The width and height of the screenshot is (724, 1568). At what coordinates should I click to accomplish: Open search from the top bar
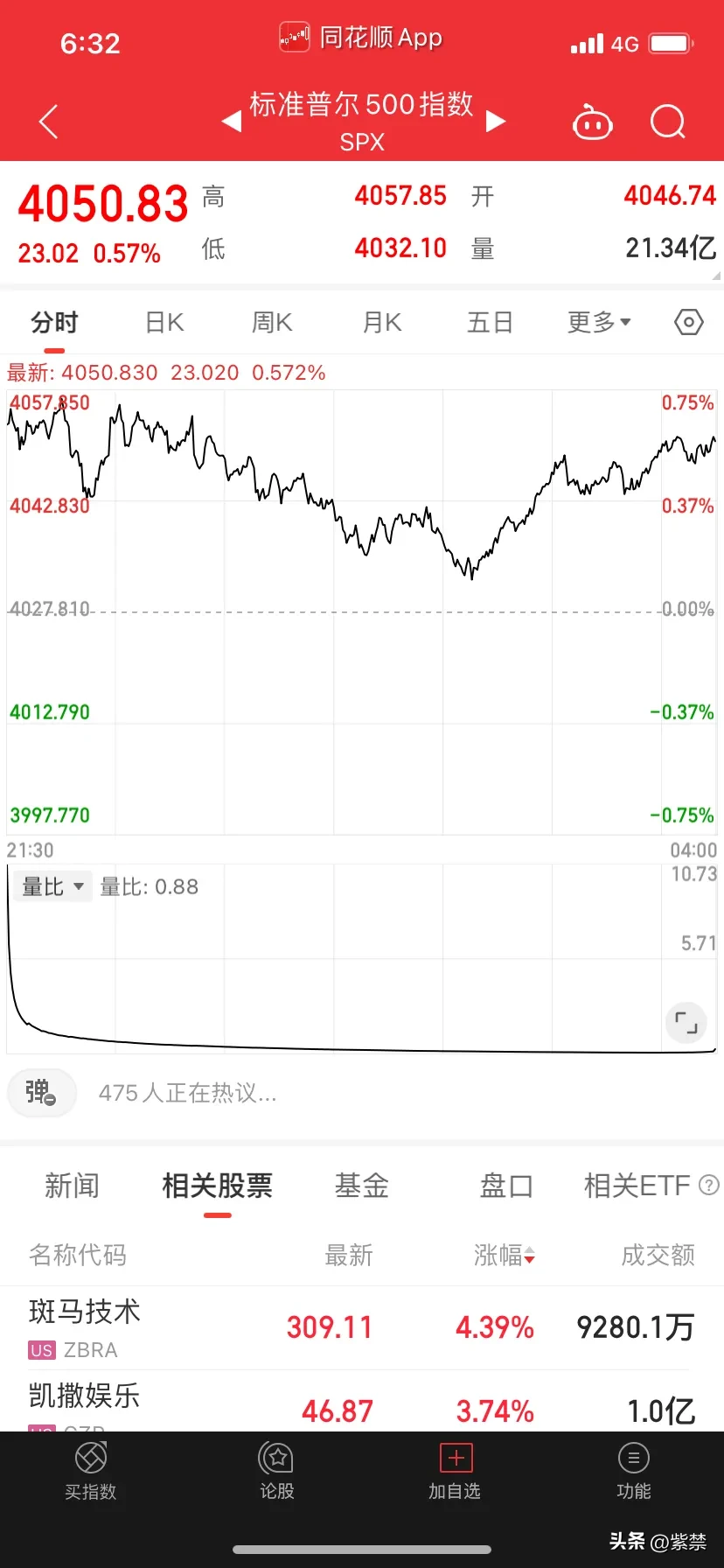pyautogui.click(x=668, y=122)
